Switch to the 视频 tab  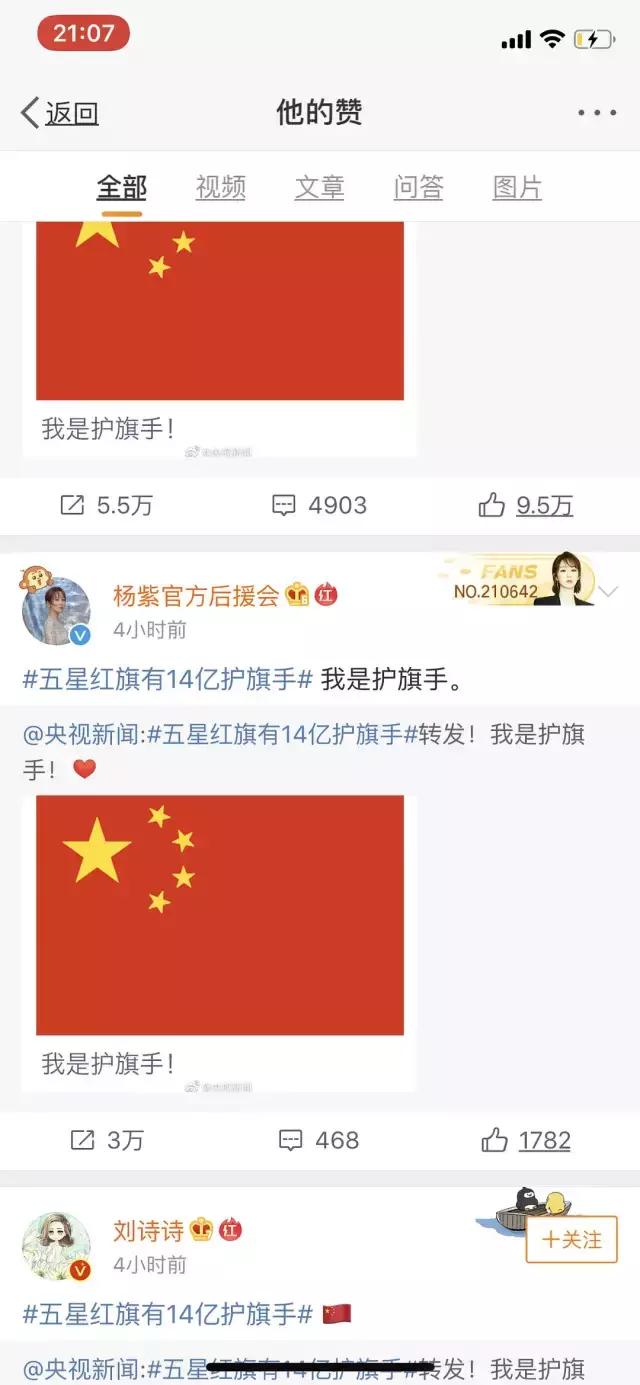(220, 187)
